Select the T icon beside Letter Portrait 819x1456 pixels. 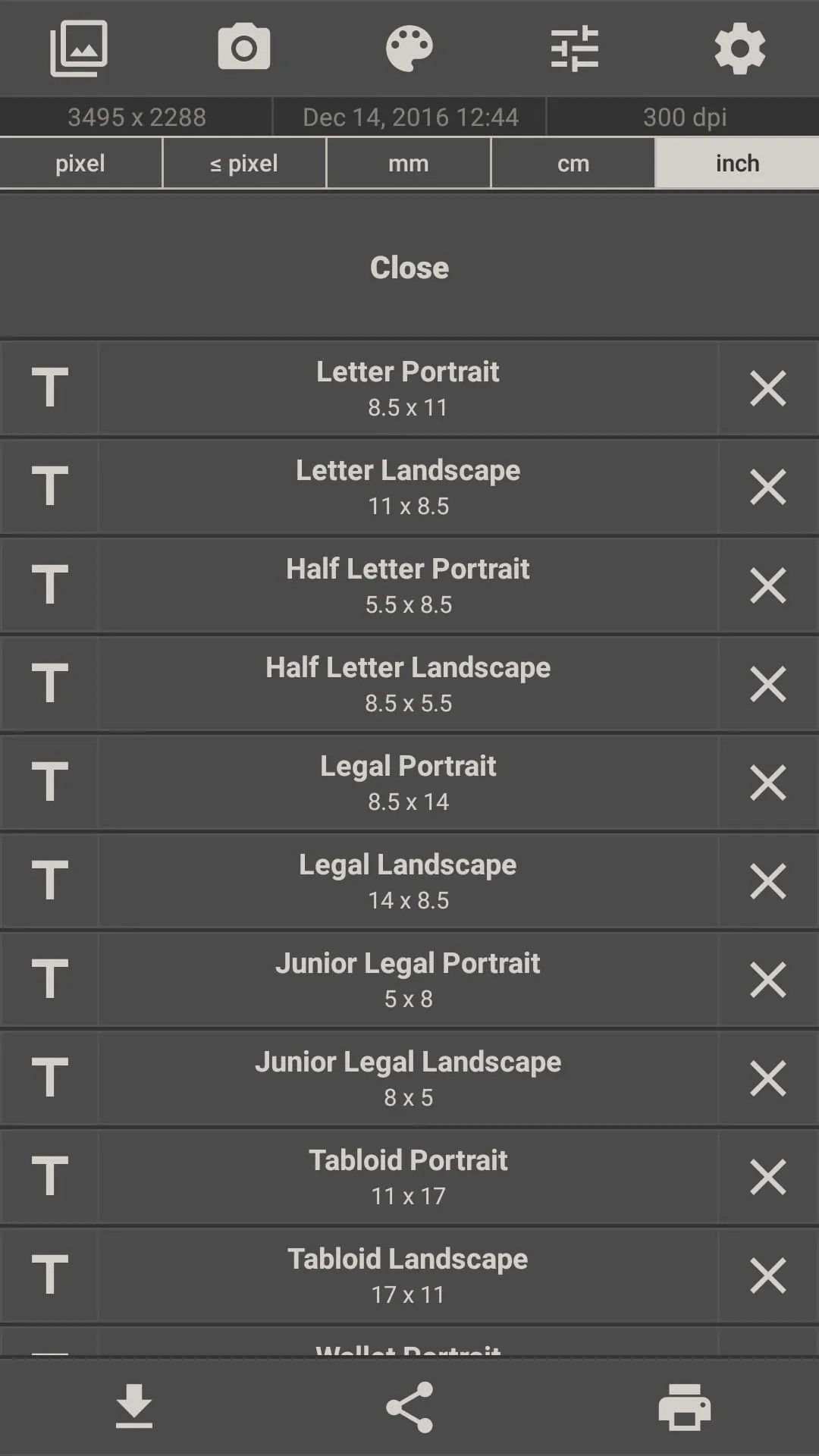coord(49,388)
